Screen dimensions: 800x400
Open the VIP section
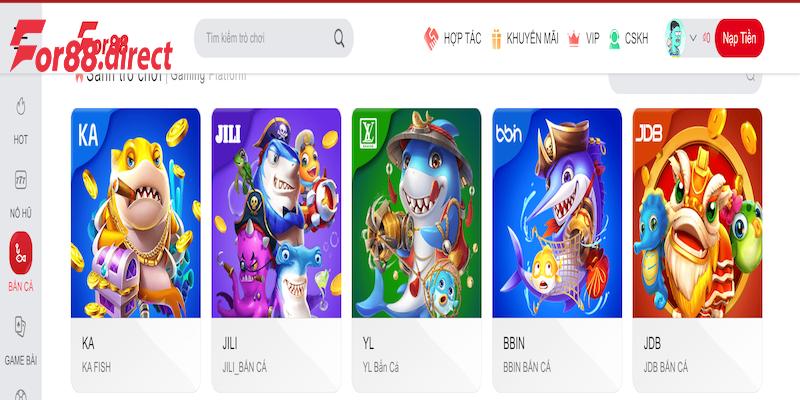pyautogui.click(x=584, y=39)
